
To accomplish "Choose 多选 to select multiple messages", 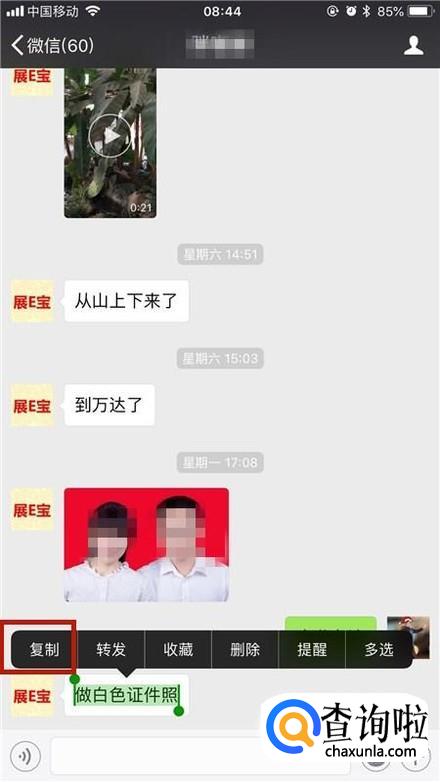I will tap(379, 649).
